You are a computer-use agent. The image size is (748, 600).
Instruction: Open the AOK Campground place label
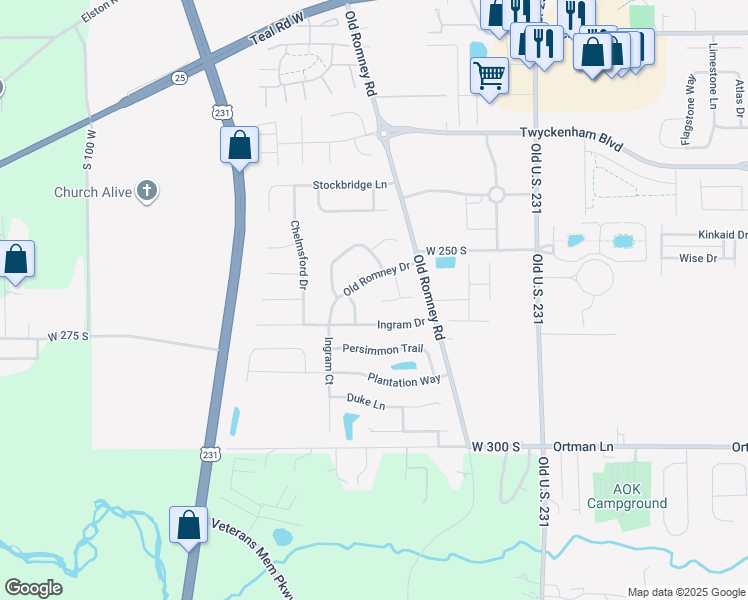[626, 496]
